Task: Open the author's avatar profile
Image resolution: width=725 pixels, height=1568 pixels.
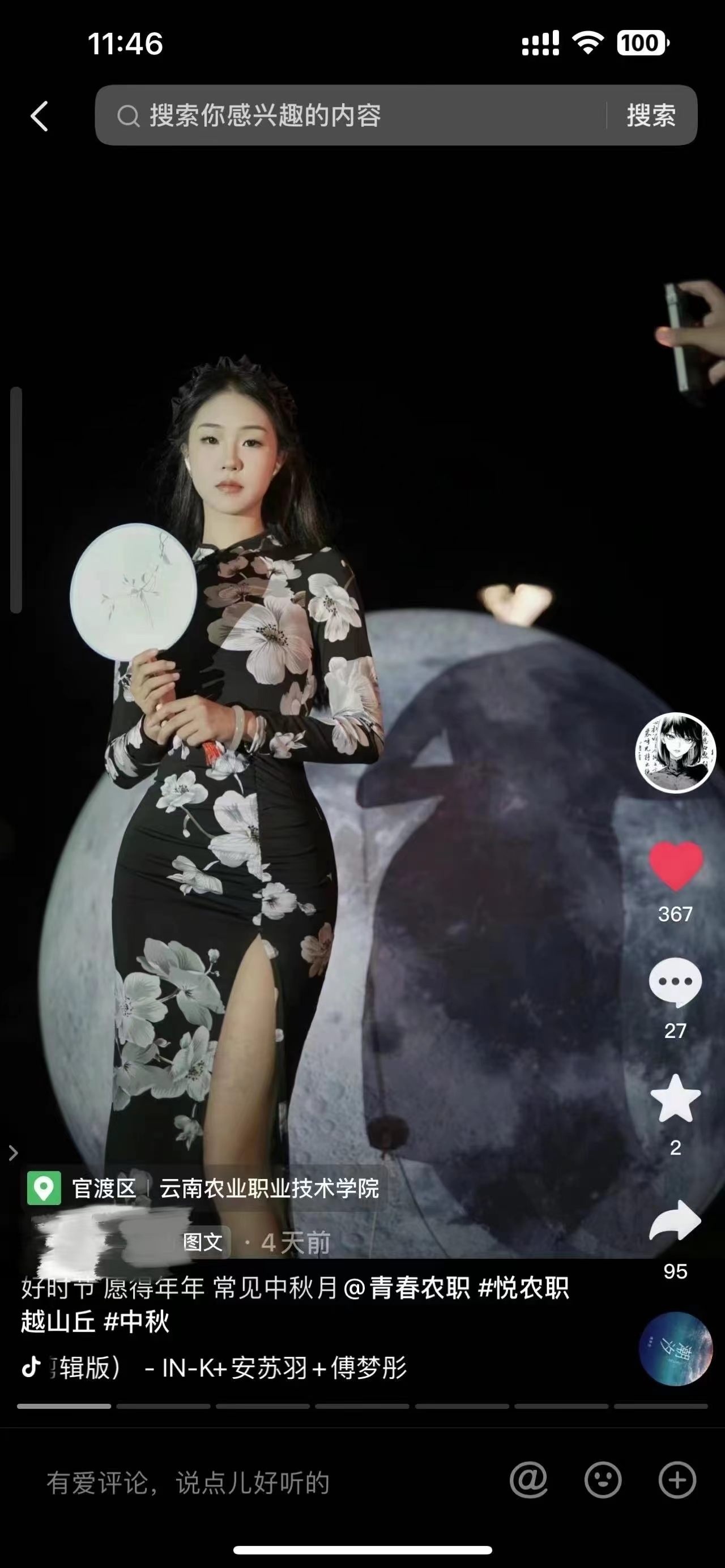Action: 675,753
